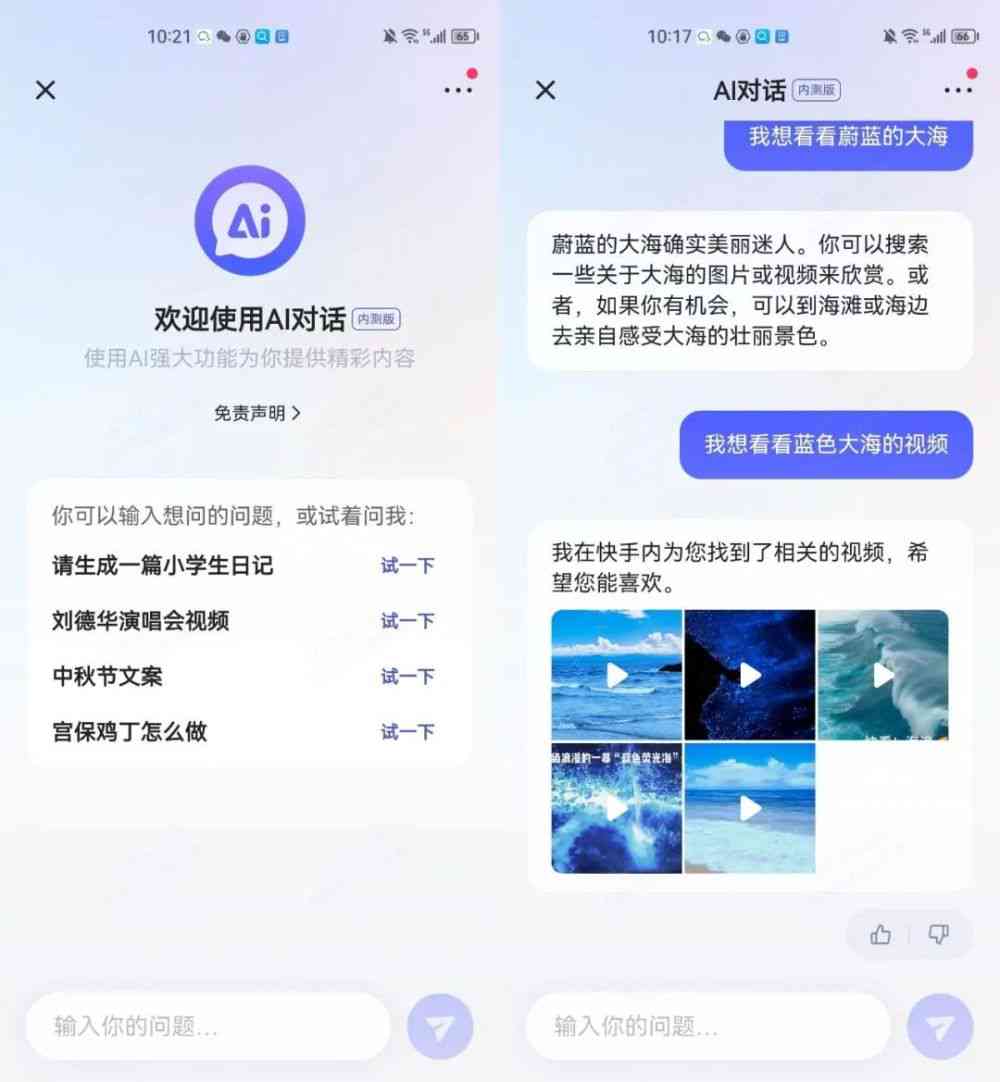Viewport: 1000px width, 1082px height.
Task: Play the dark blue glowing sea video
Action: point(750,675)
